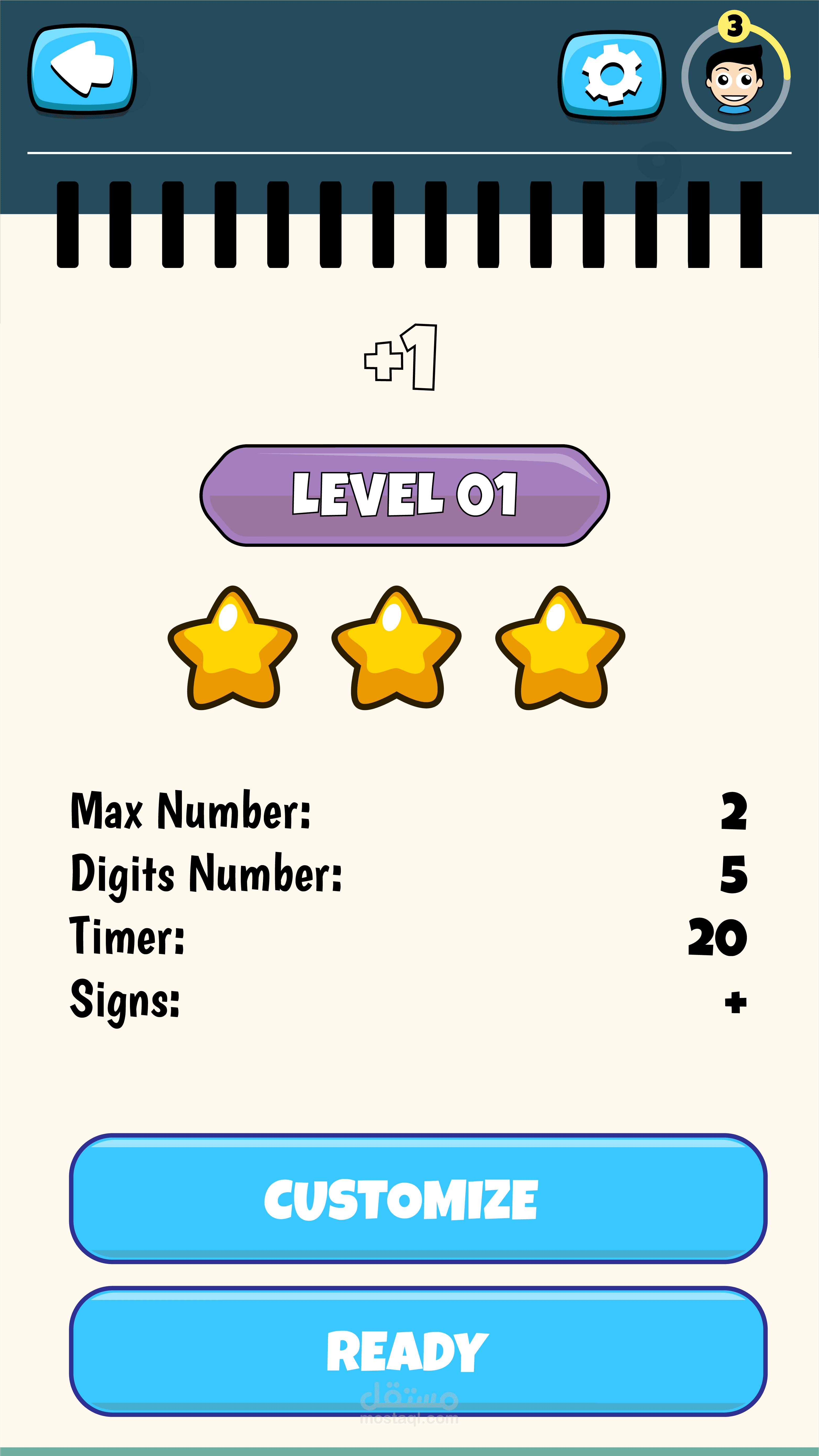Start the level with Ready
This screenshot has height=1456, width=819.
tap(418, 1351)
